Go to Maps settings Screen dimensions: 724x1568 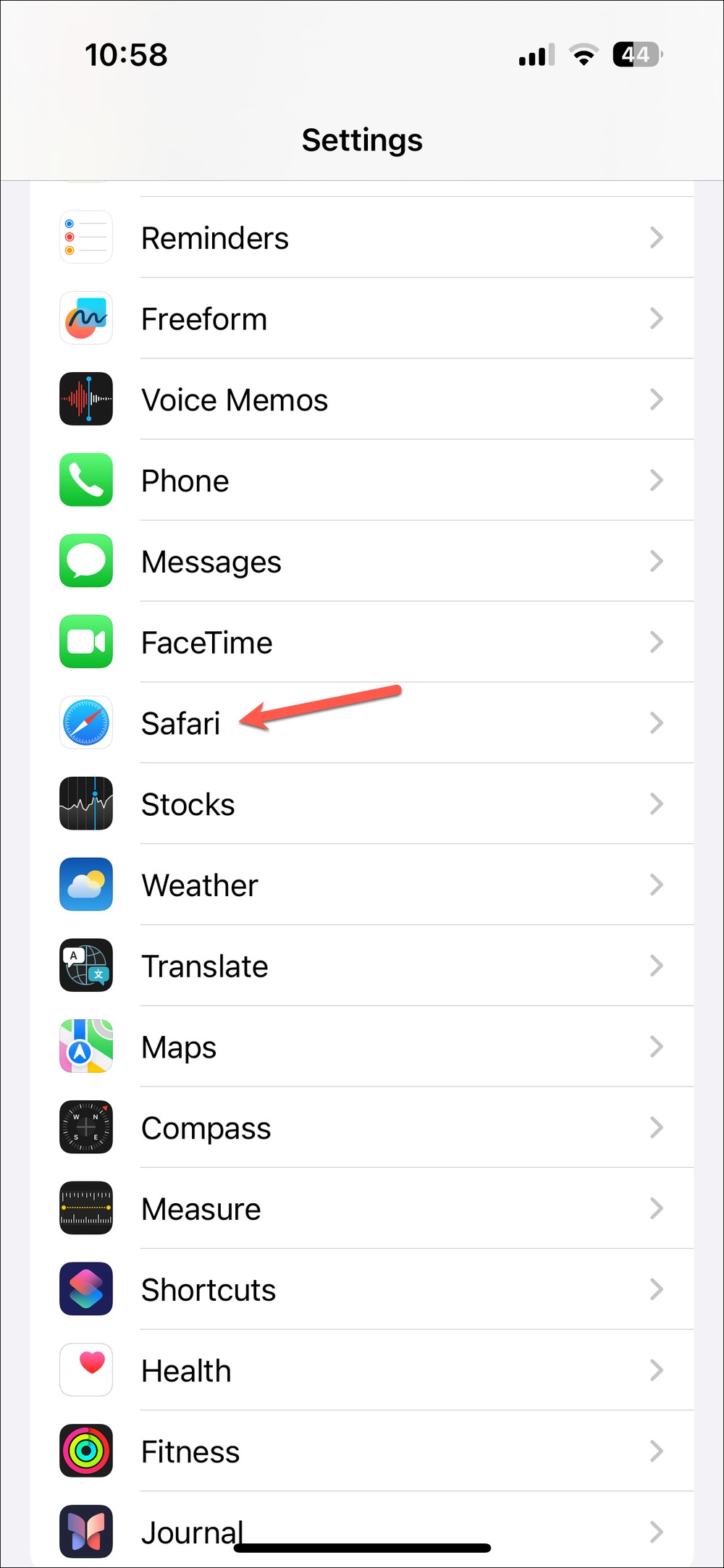[x=362, y=1047]
